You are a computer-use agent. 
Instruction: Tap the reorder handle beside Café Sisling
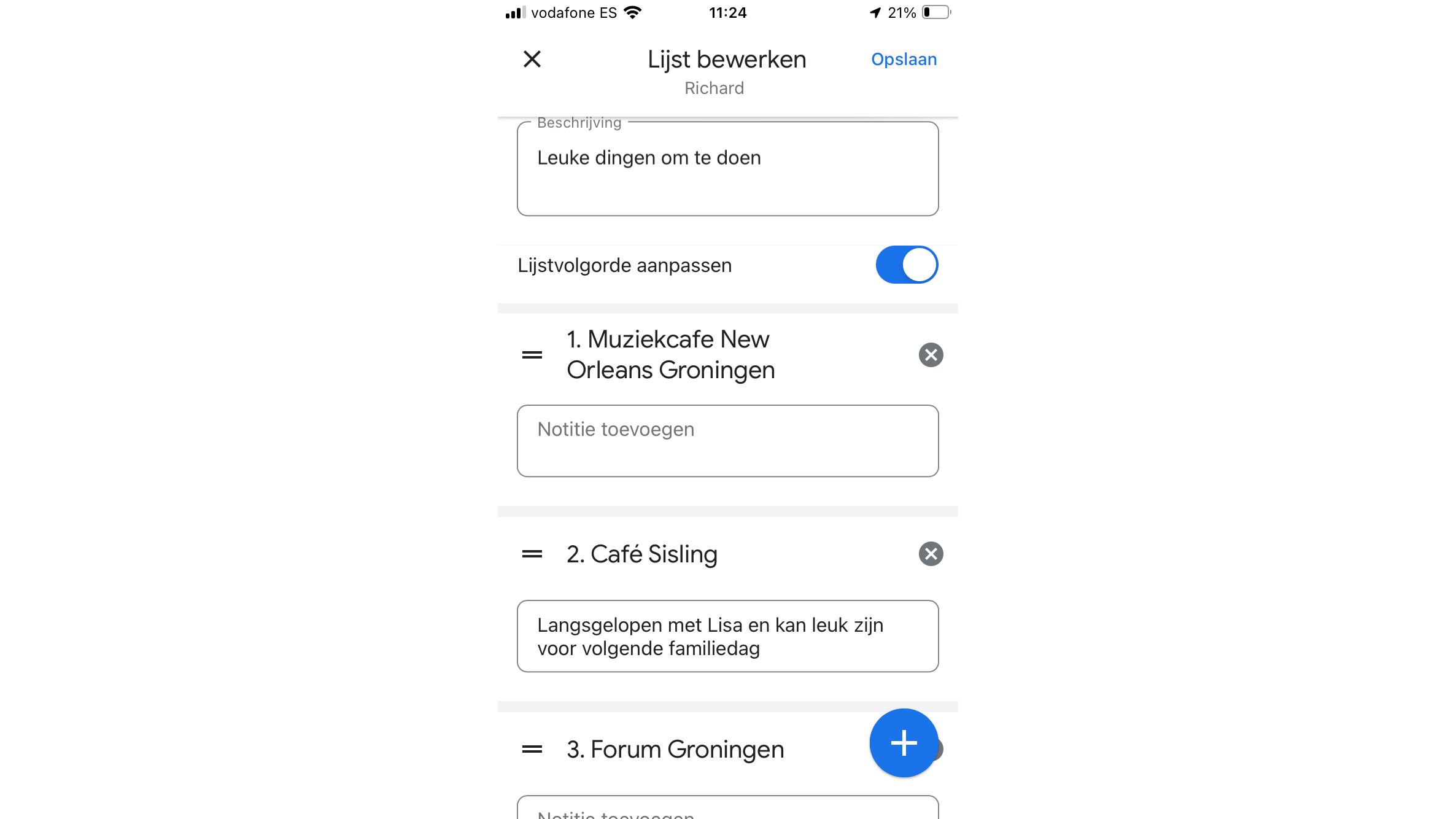click(x=532, y=554)
